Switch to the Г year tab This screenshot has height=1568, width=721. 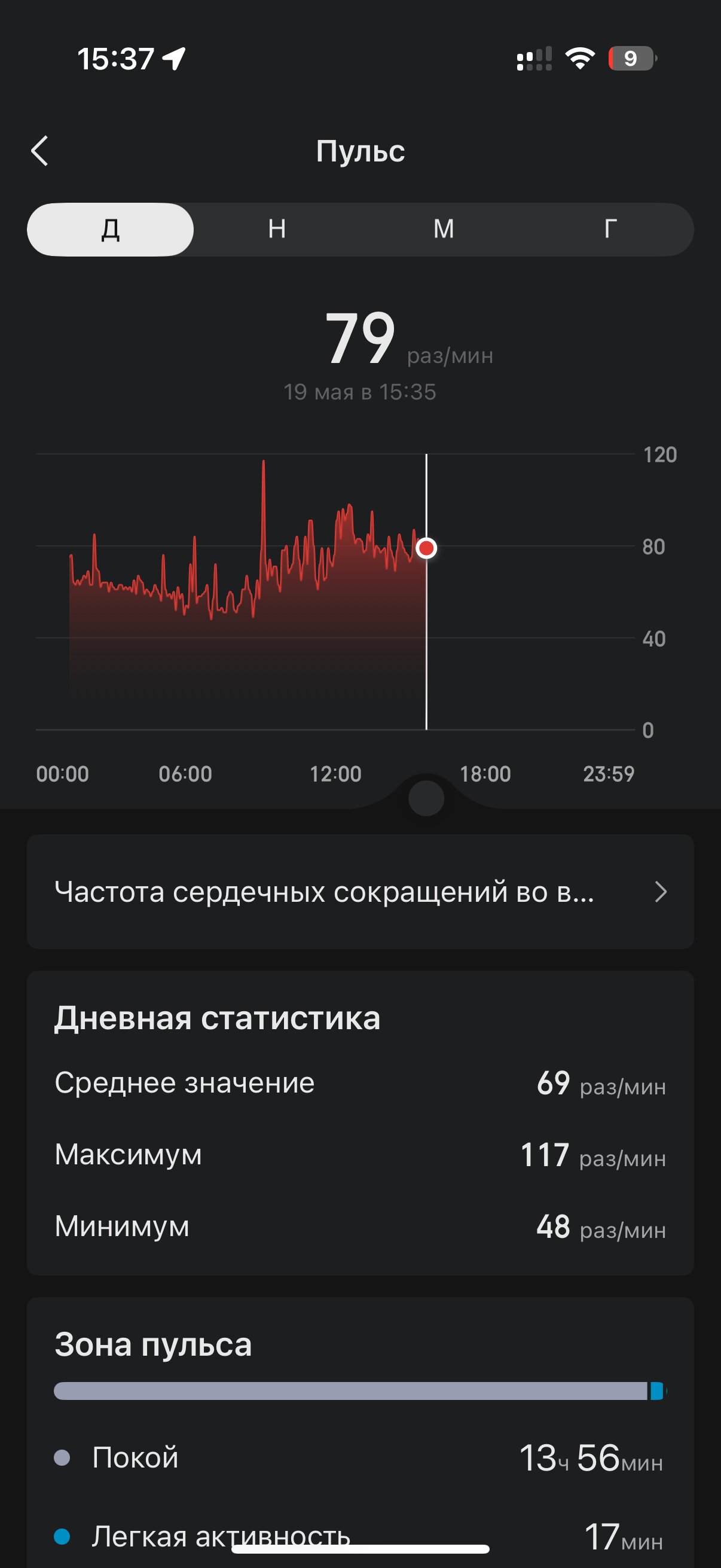click(x=610, y=229)
